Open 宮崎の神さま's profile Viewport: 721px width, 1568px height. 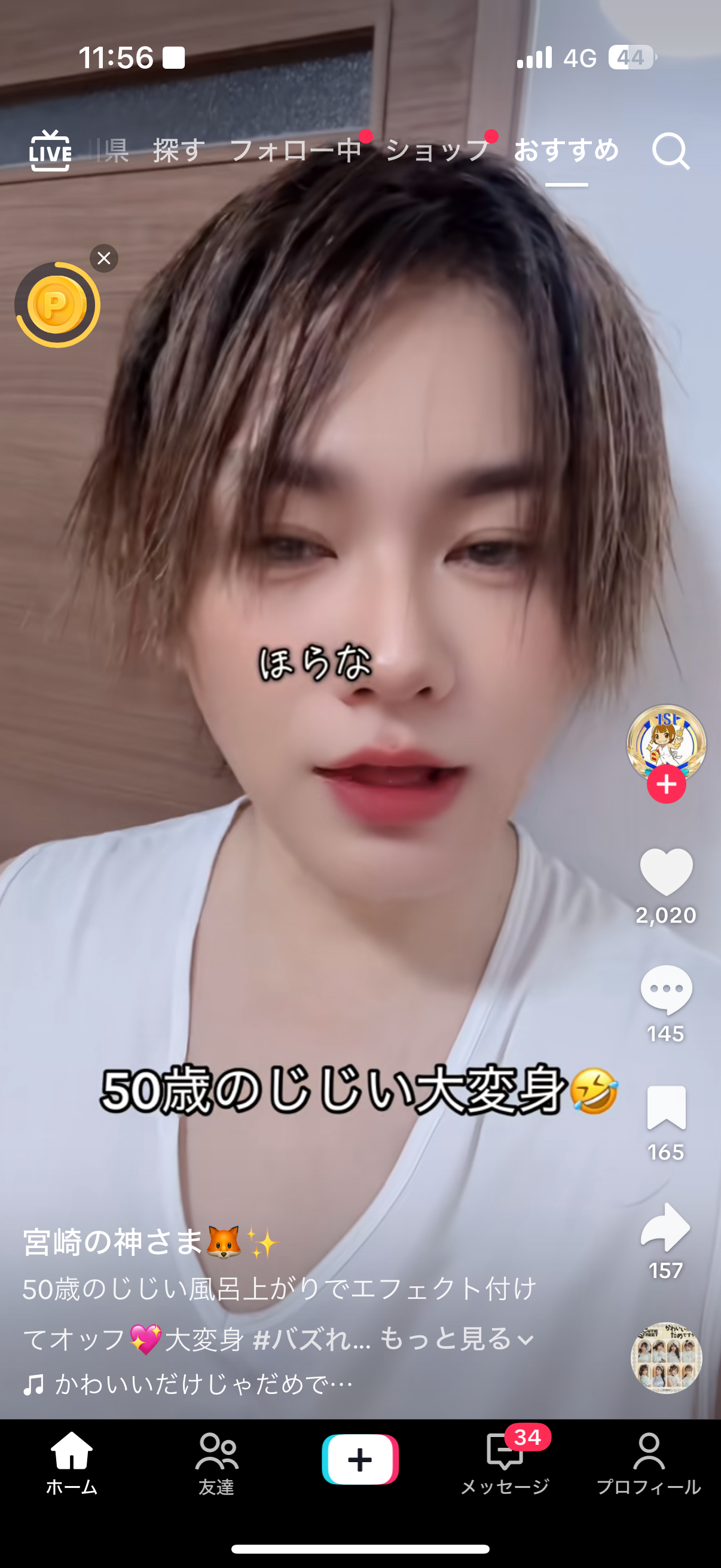112,1241
